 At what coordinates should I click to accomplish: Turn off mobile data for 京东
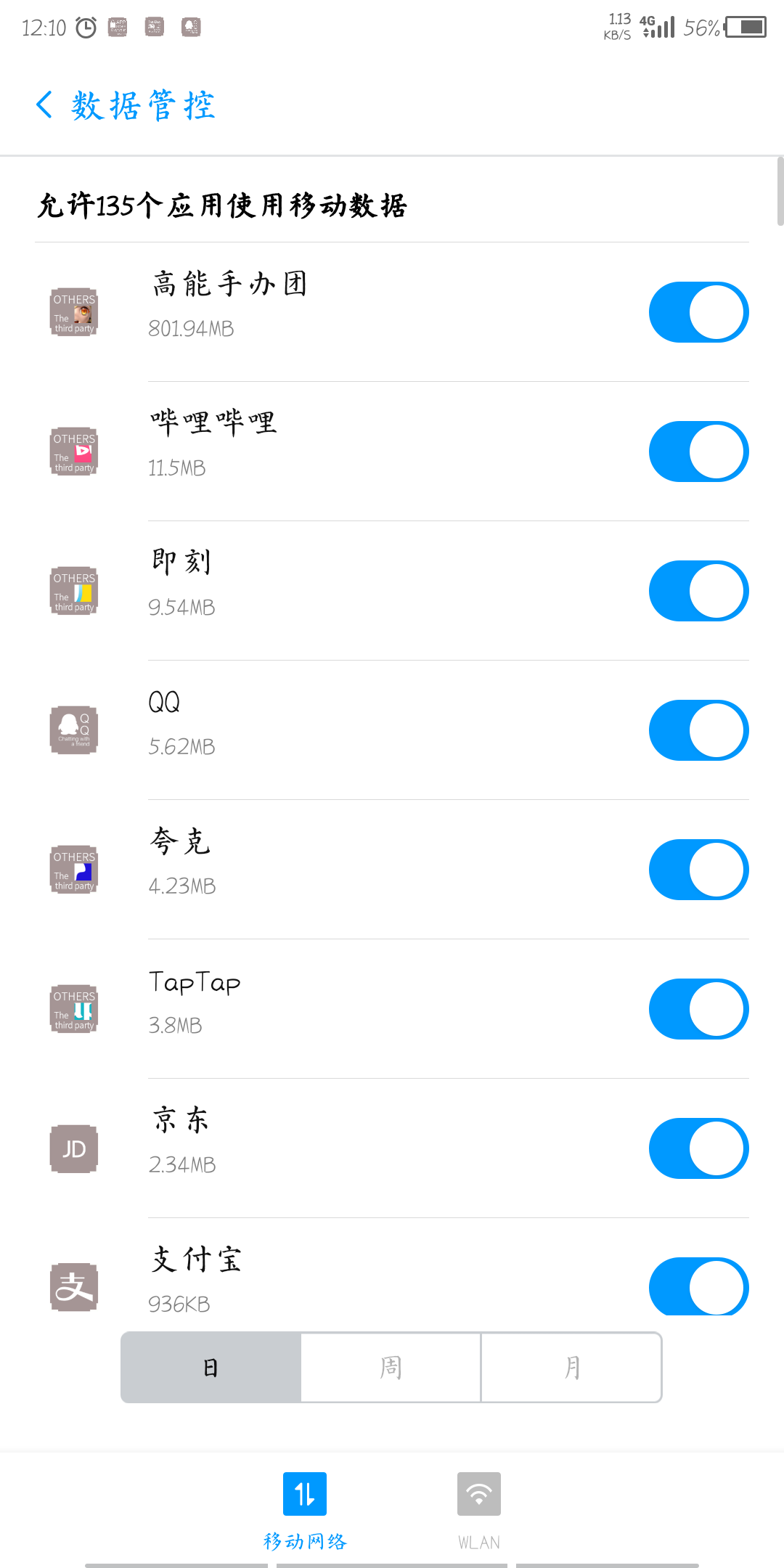tap(698, 1148)
